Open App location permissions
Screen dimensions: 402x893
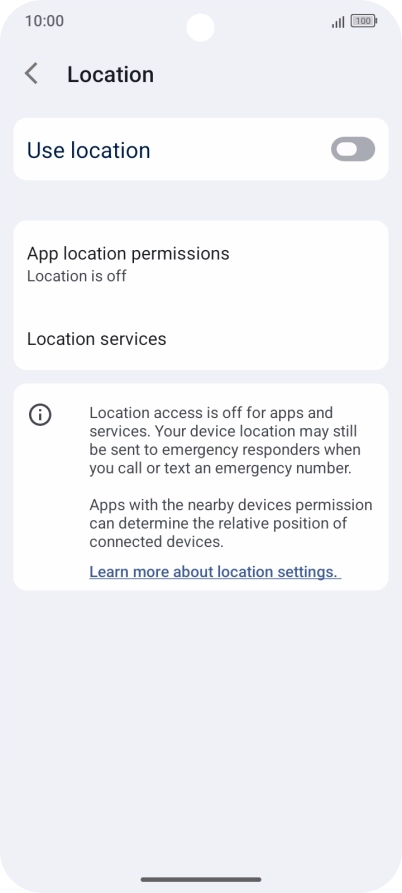[x=200, y=264]
